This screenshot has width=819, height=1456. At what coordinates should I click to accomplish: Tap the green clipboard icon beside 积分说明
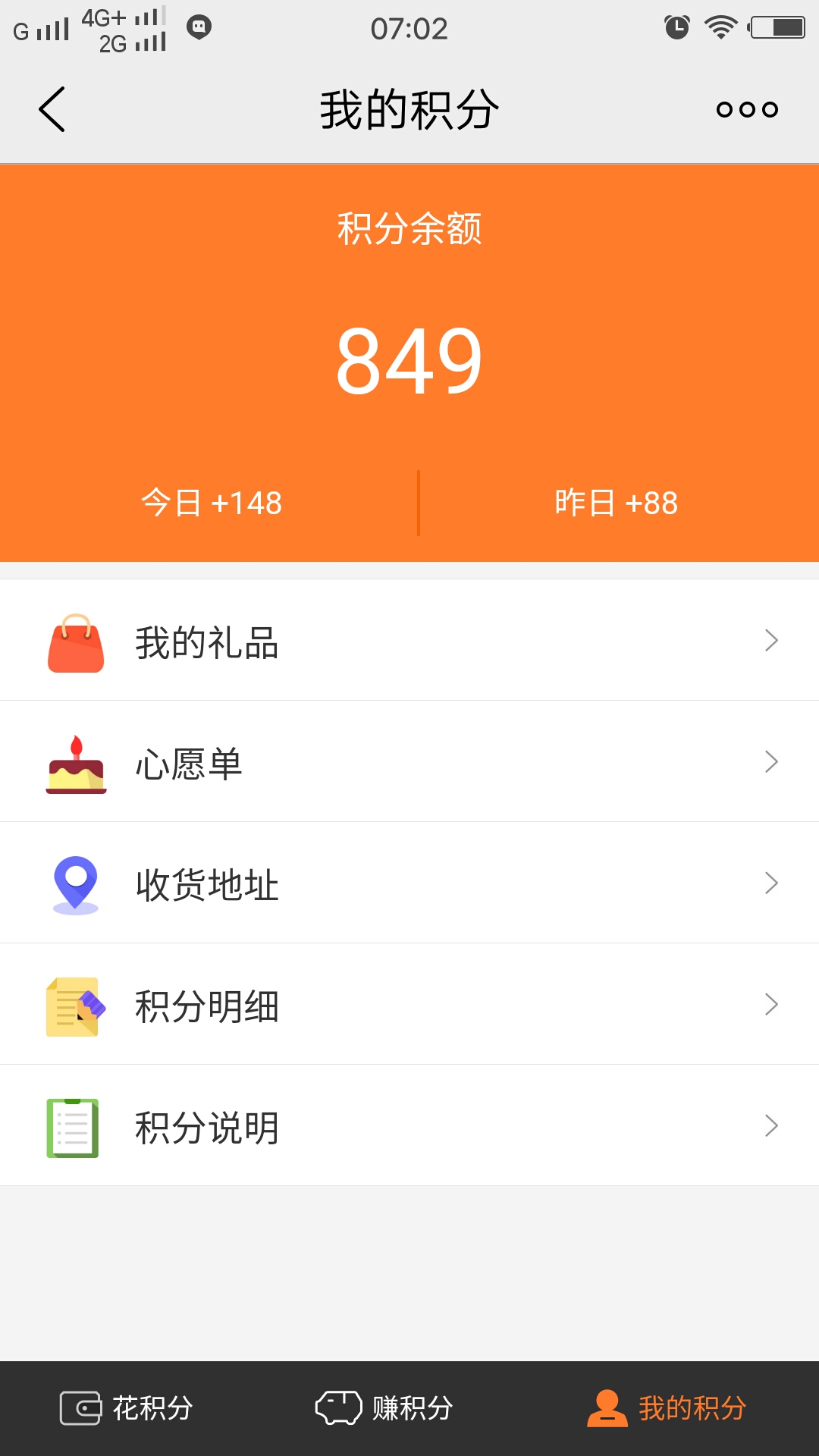pos(74,1128)
